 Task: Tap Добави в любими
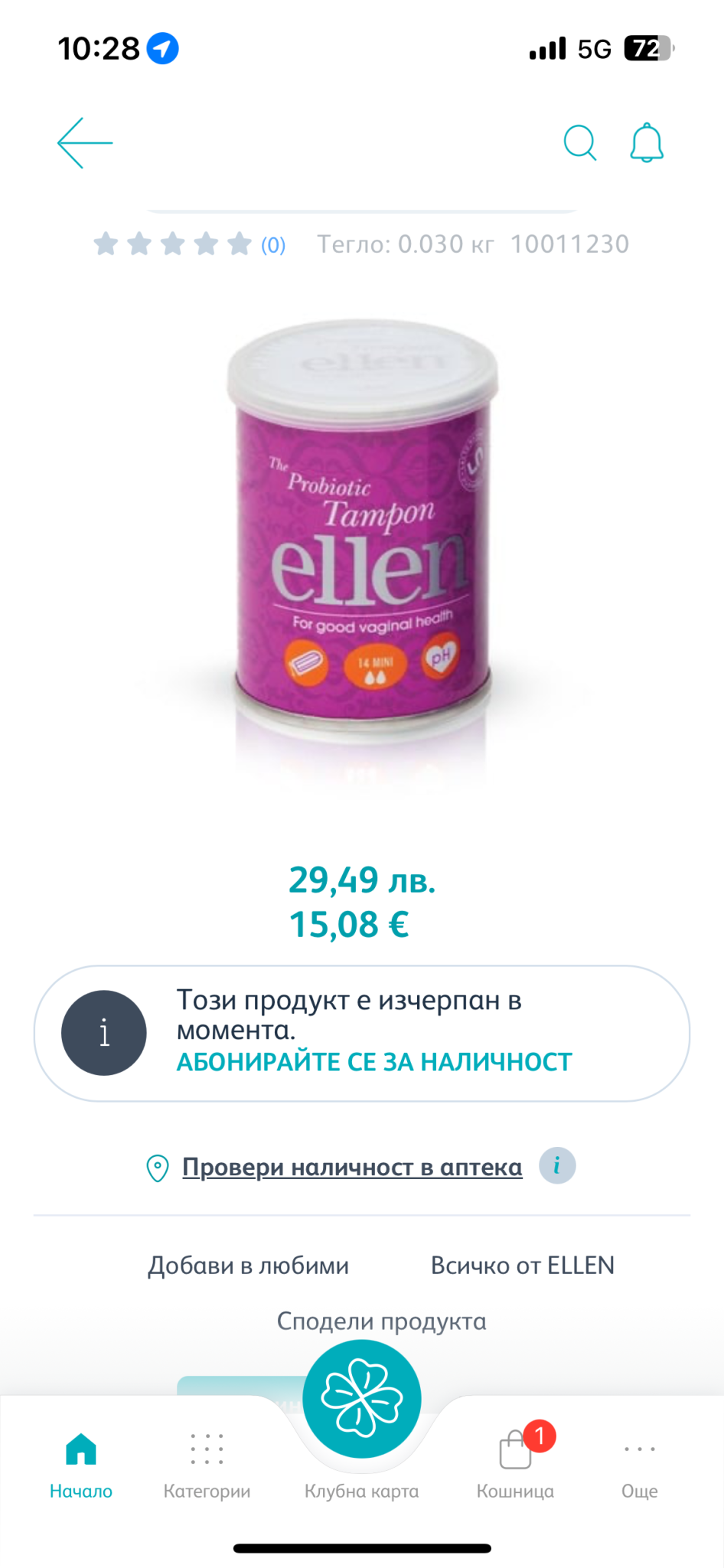tap(248, 1266)
